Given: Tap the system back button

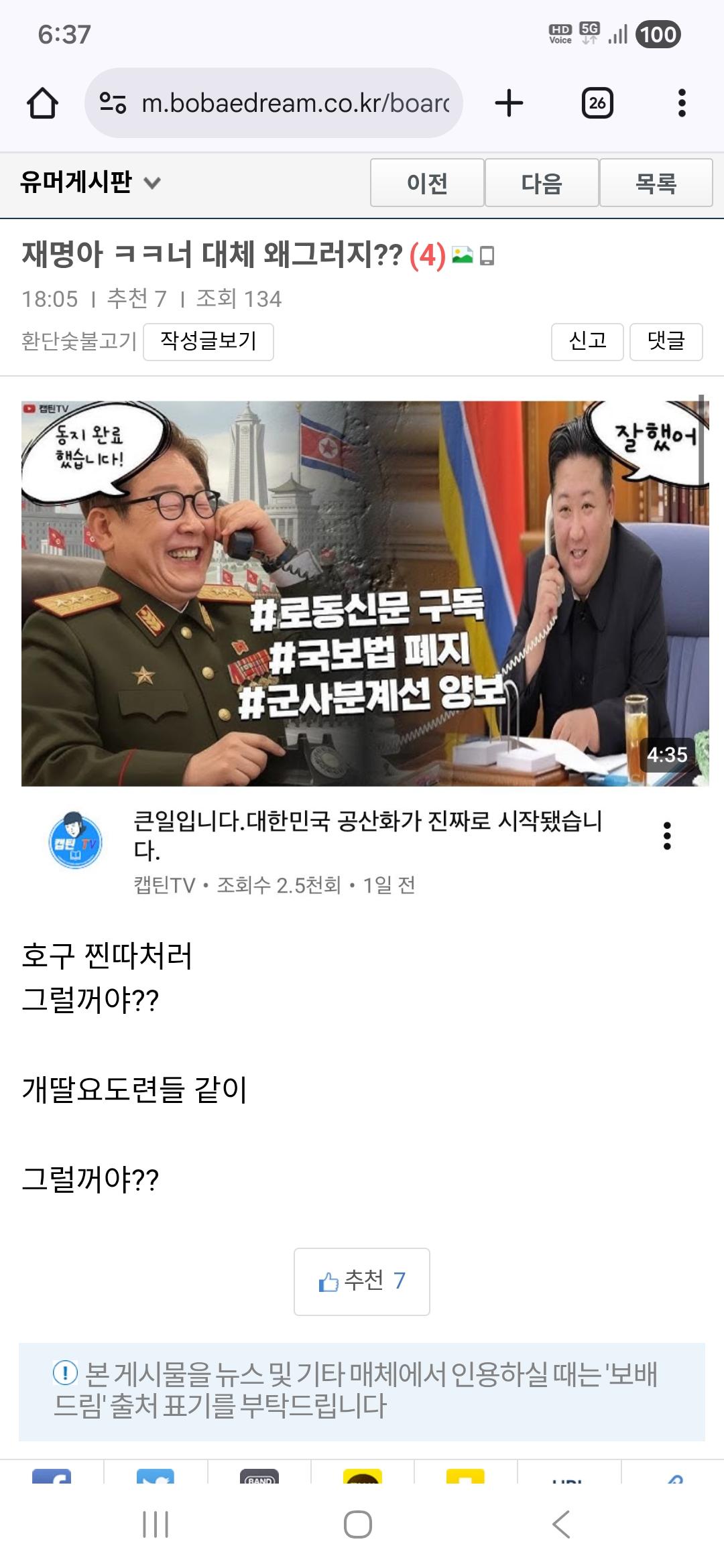Looking at the screenshot, I should click(562, 1524).
